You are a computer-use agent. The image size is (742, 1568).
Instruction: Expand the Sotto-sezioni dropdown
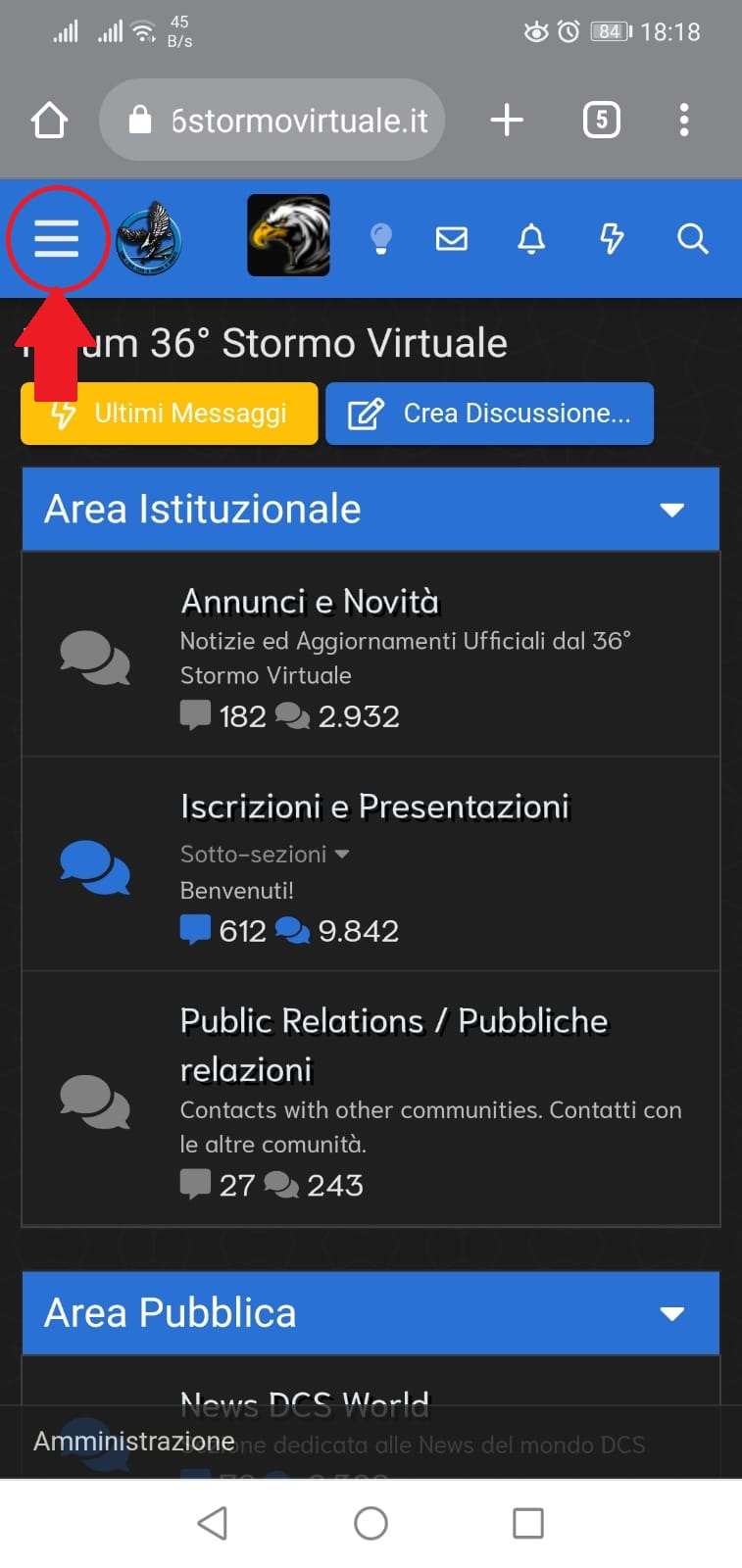(x=265, y=854)
